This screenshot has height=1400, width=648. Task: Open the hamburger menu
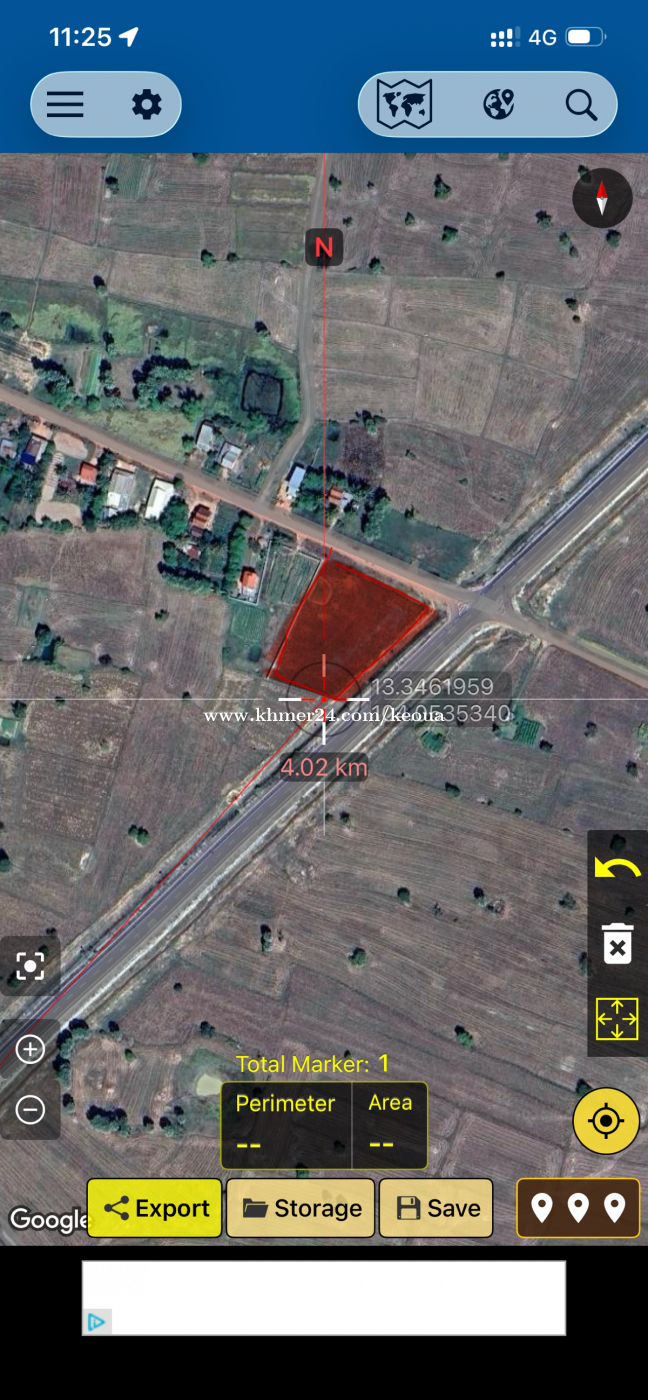tap(65, 104)
